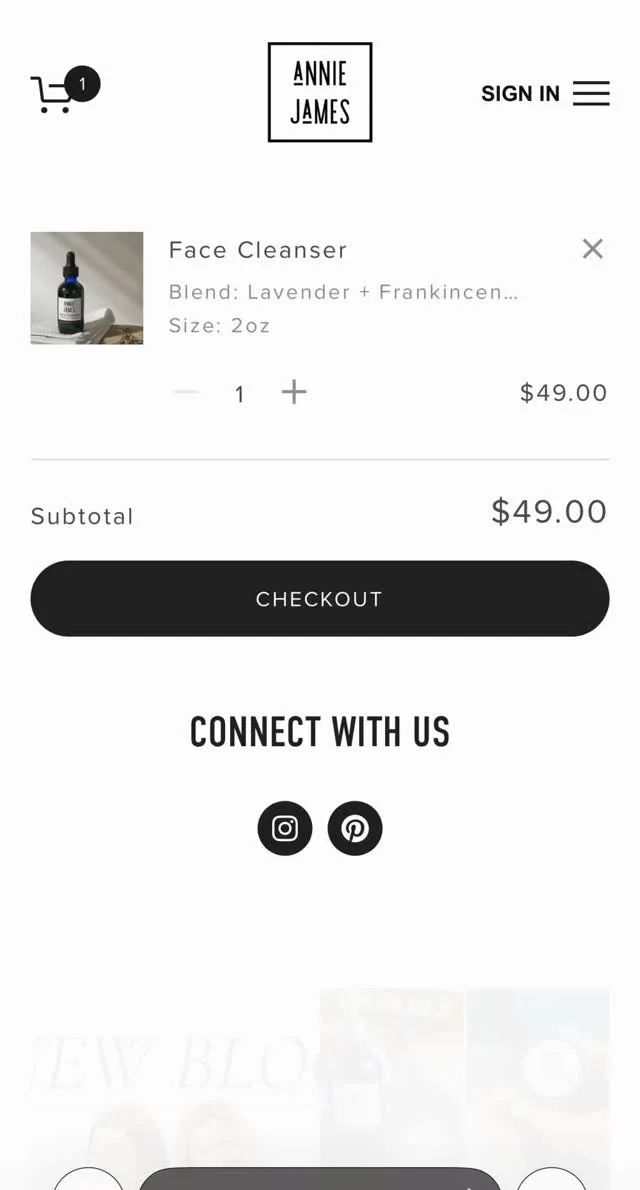Proceed to Checkout
Screen dimensions: 640x1190
320,598
